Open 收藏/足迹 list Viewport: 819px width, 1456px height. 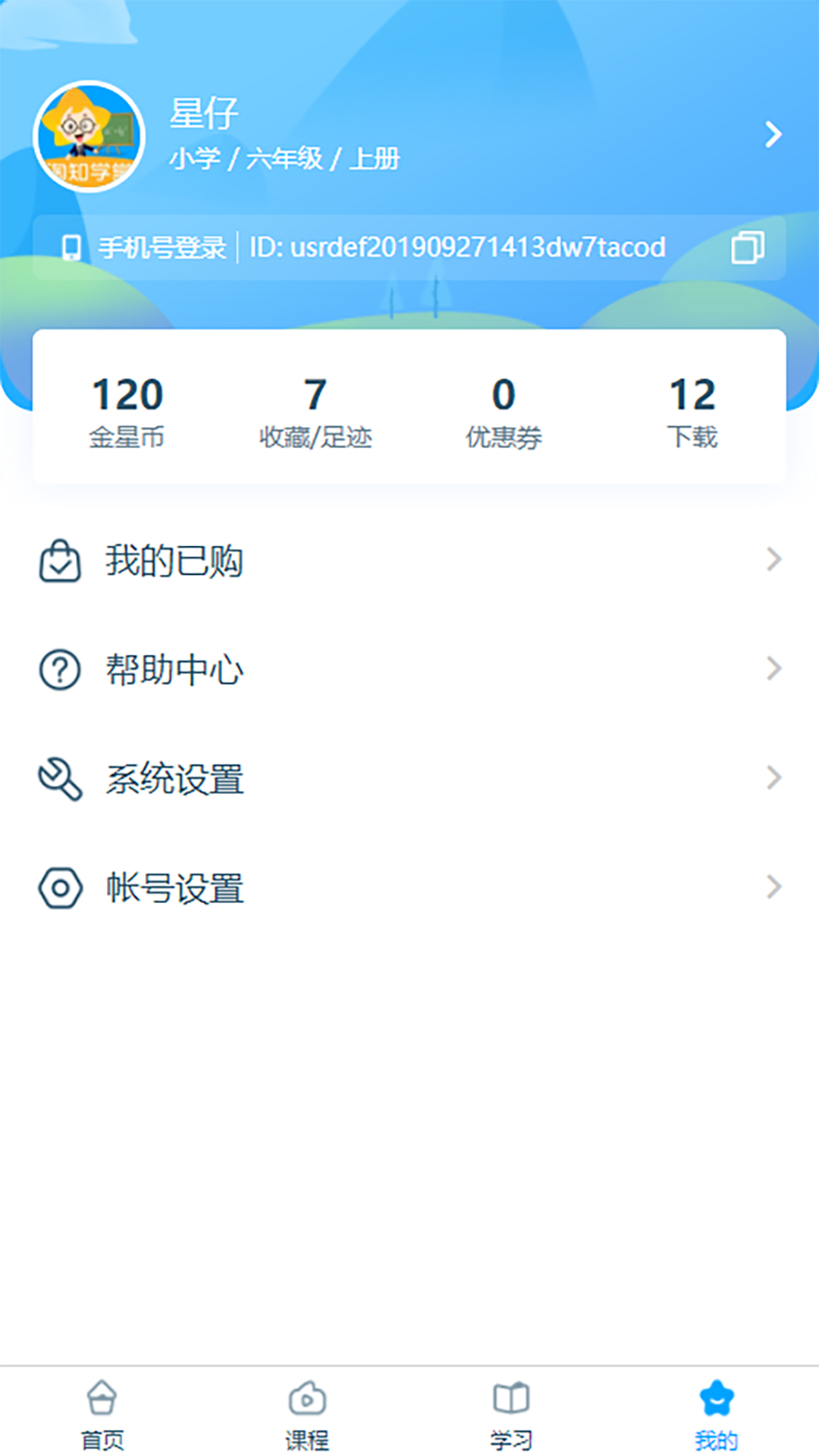coord(315,410)
